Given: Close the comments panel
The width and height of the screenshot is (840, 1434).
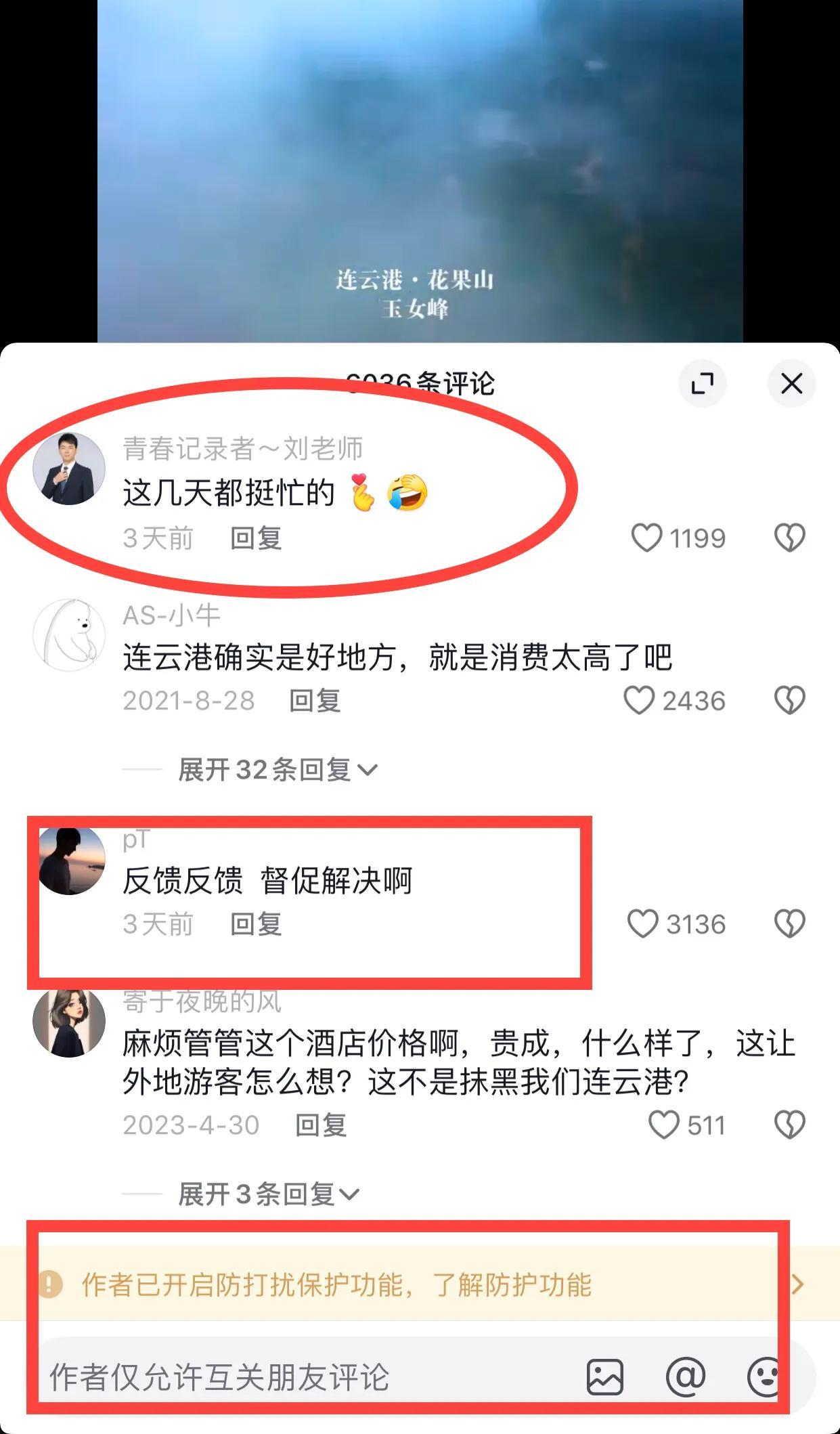Looking at the screenshot, I should coord(791,384).
